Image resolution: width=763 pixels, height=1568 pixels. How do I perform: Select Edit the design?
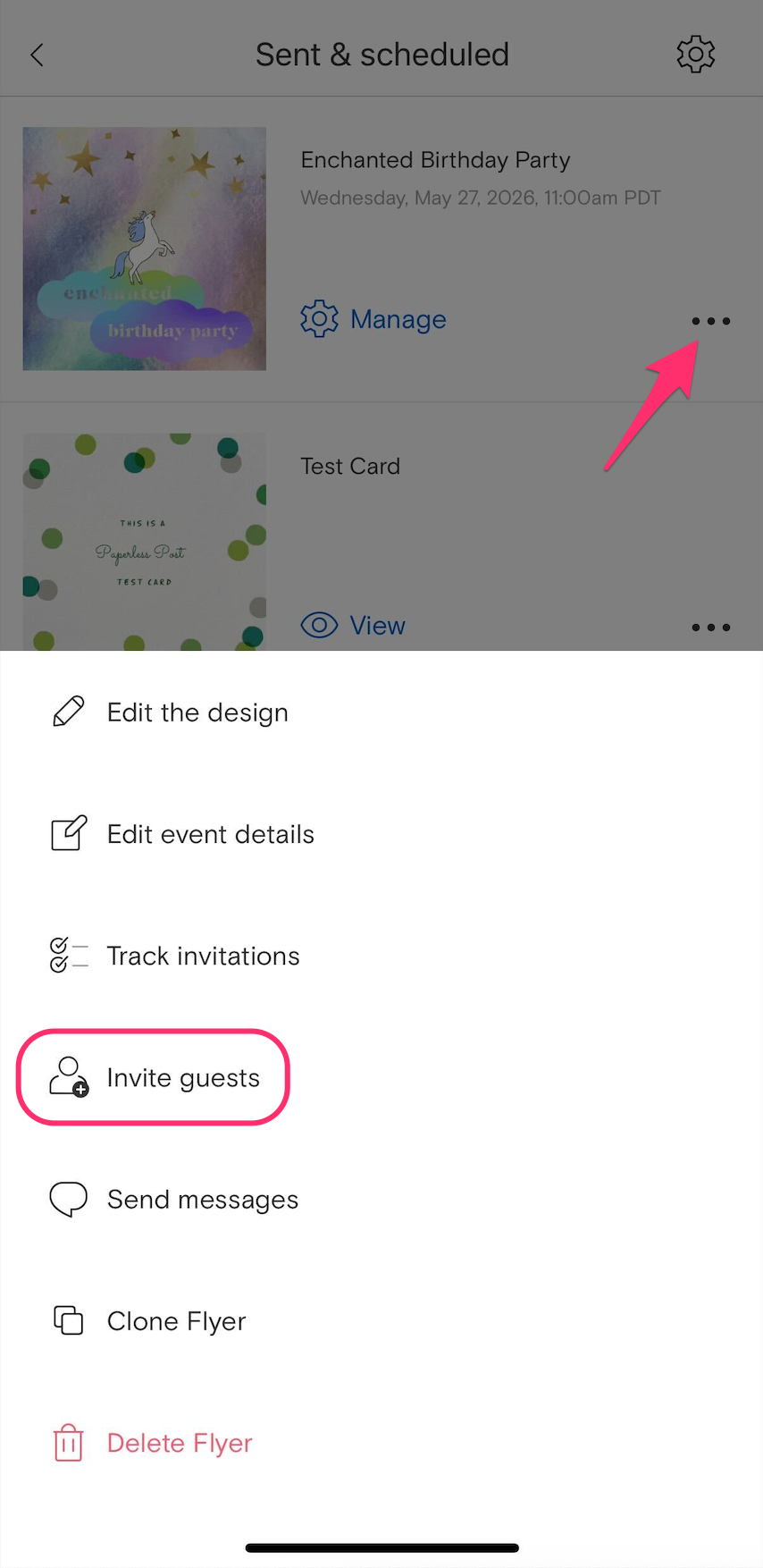(x=197, y=712)
